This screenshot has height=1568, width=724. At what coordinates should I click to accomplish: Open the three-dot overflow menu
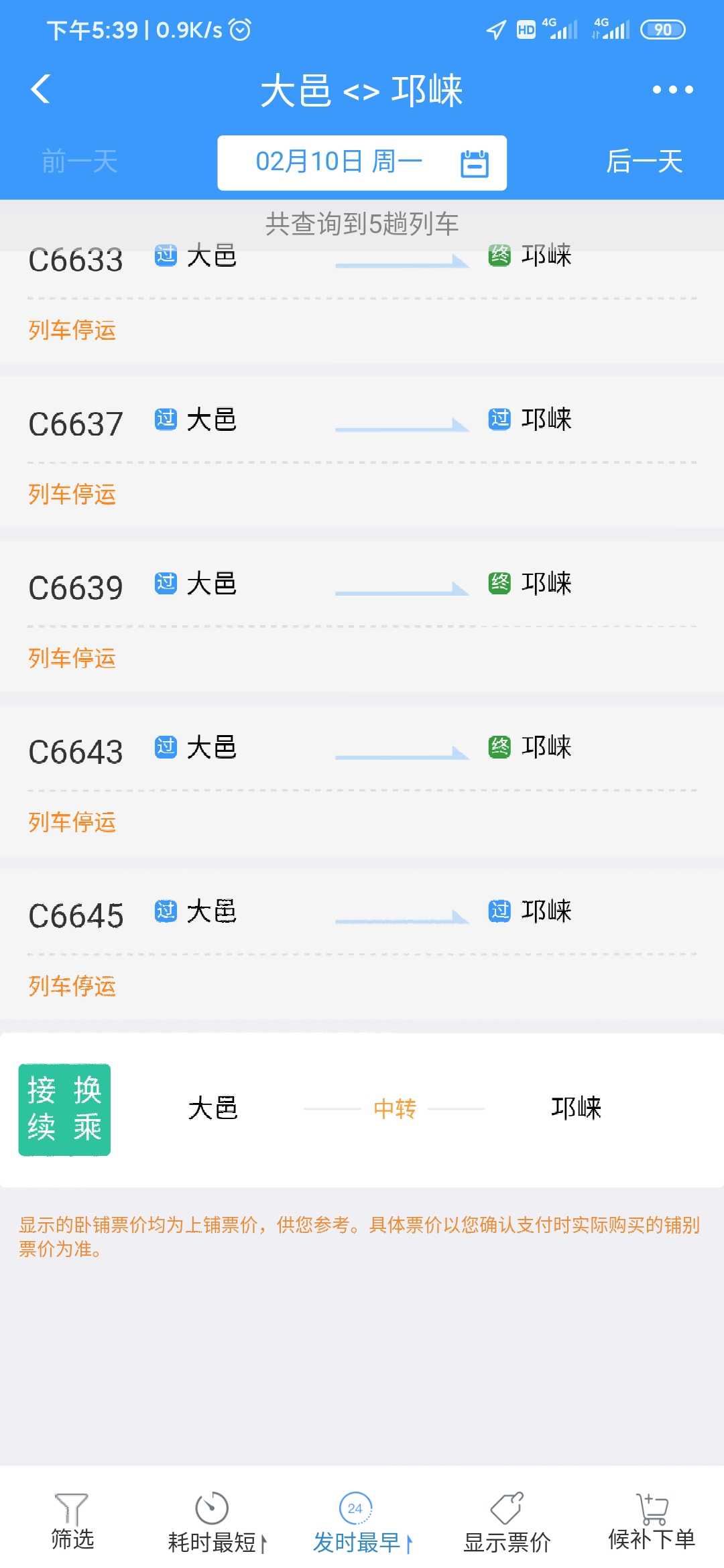click(x=672, y=89)
